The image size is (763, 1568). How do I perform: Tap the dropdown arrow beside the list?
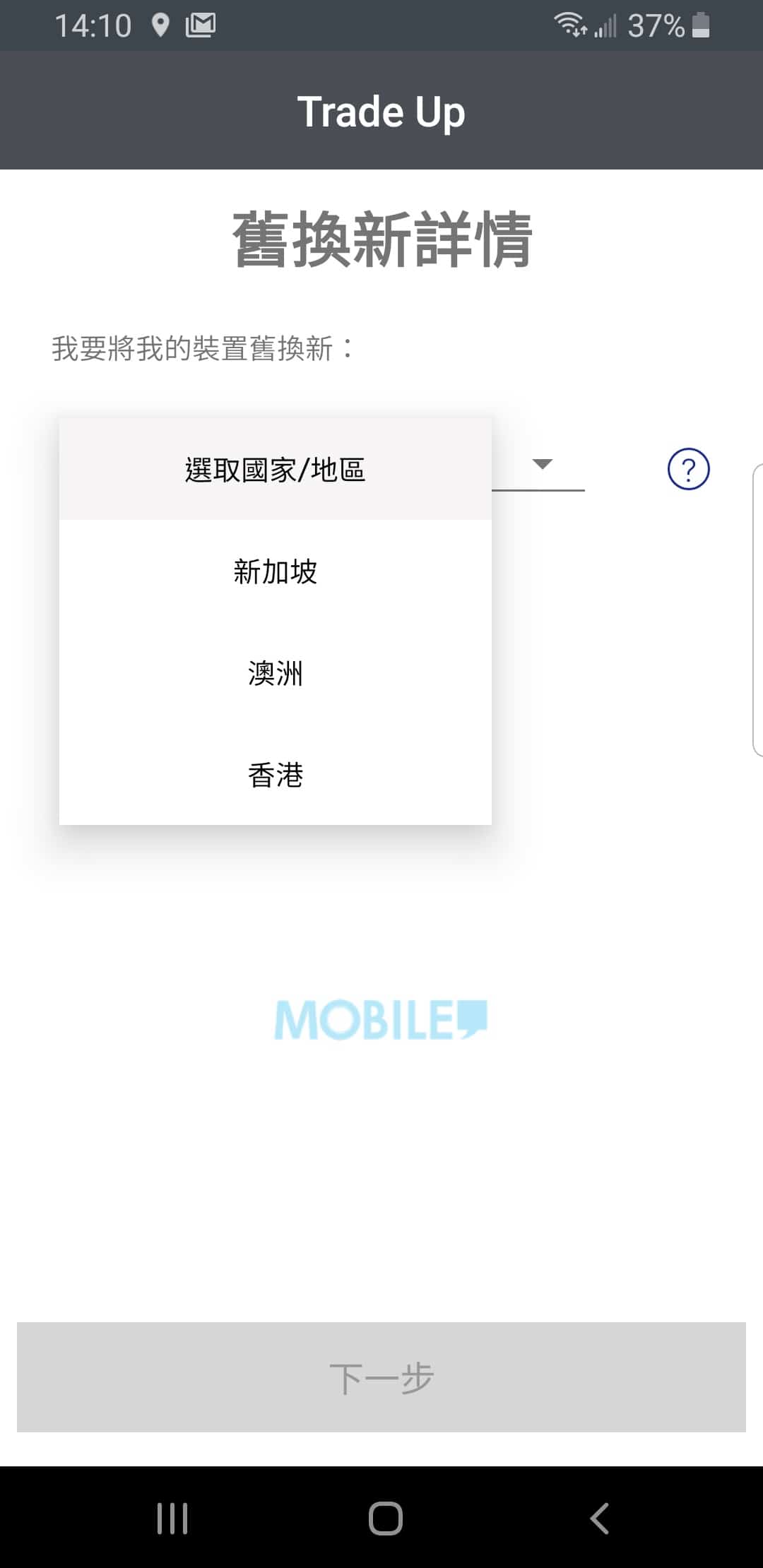542,464
